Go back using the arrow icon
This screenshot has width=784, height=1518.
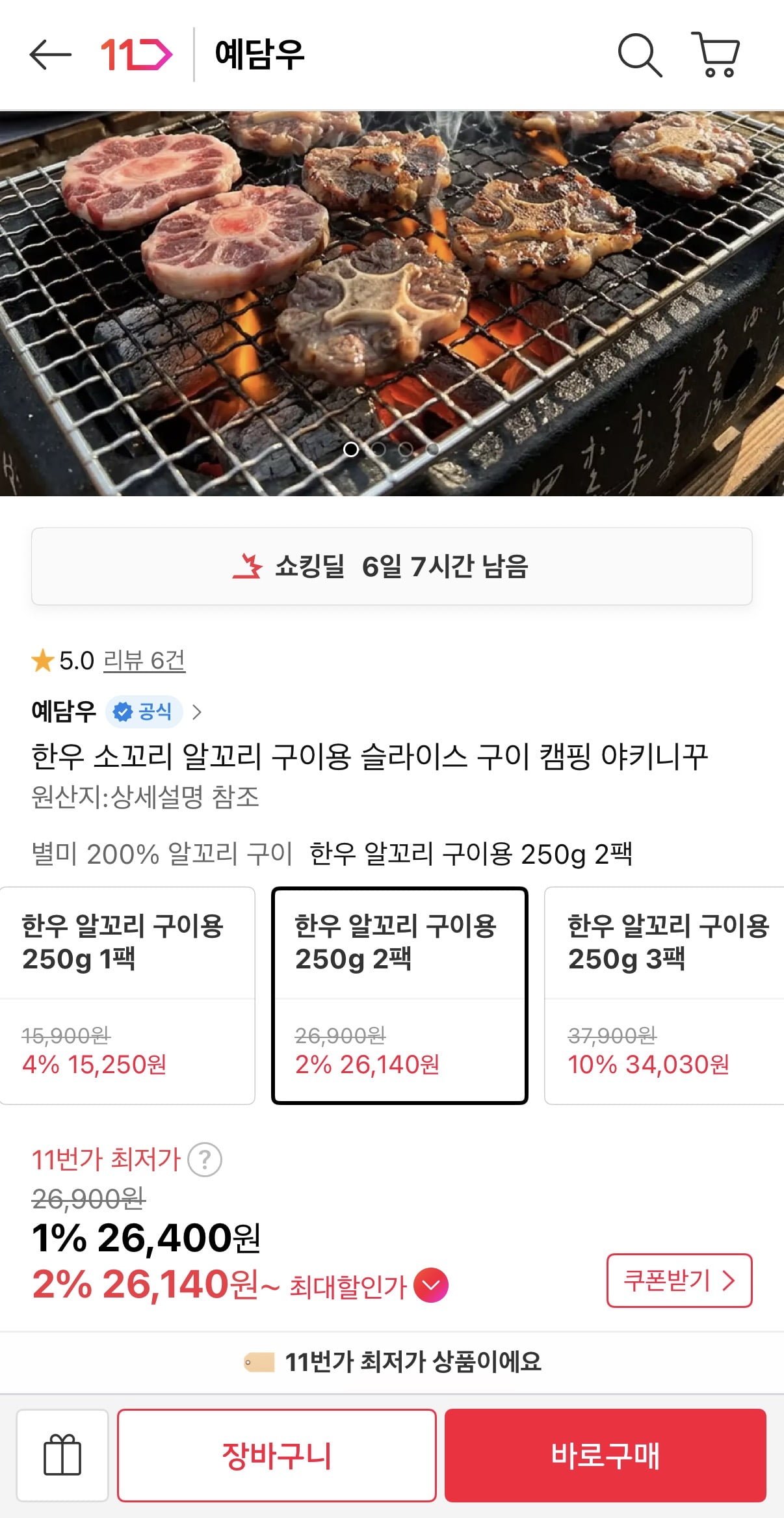[50, 55]
